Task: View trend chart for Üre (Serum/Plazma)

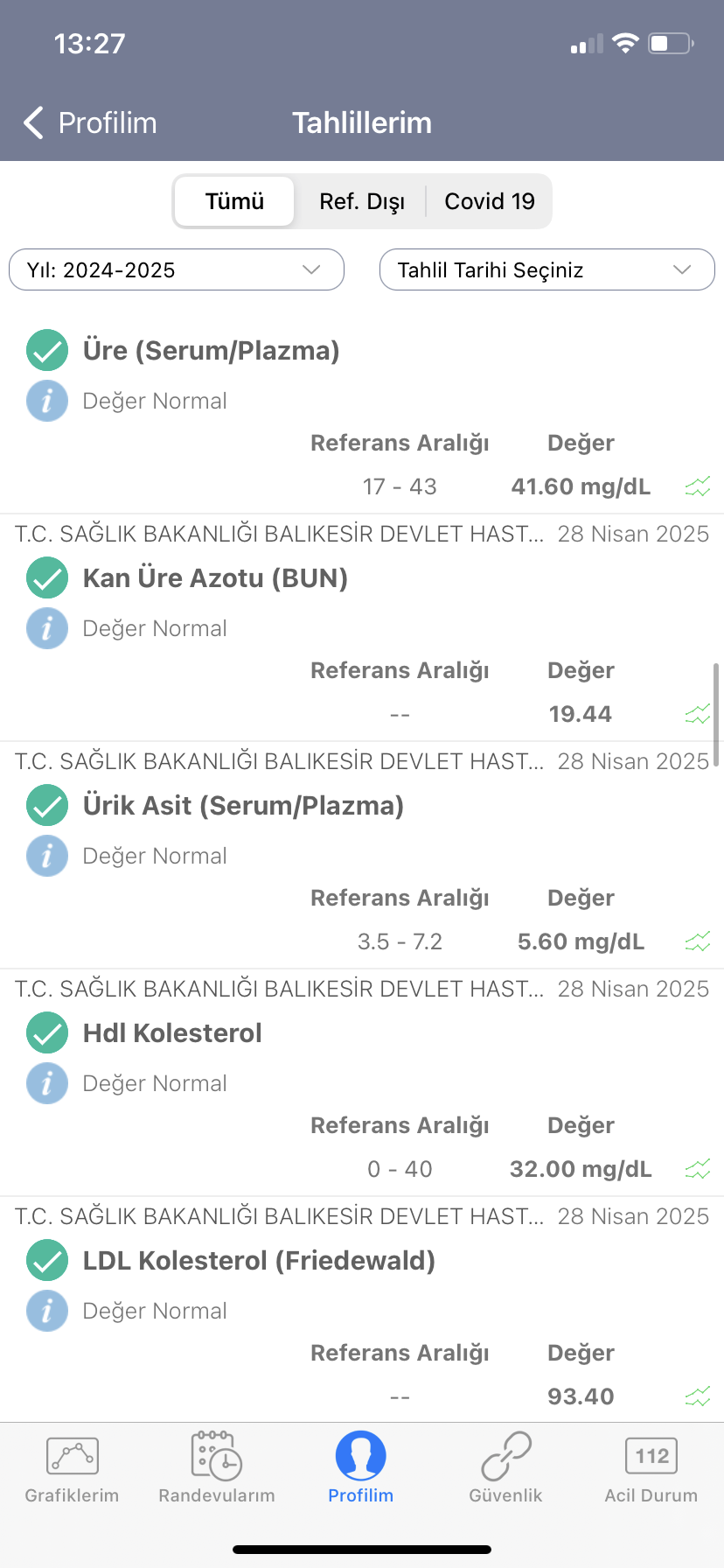Action: click(x=698, y=486)
